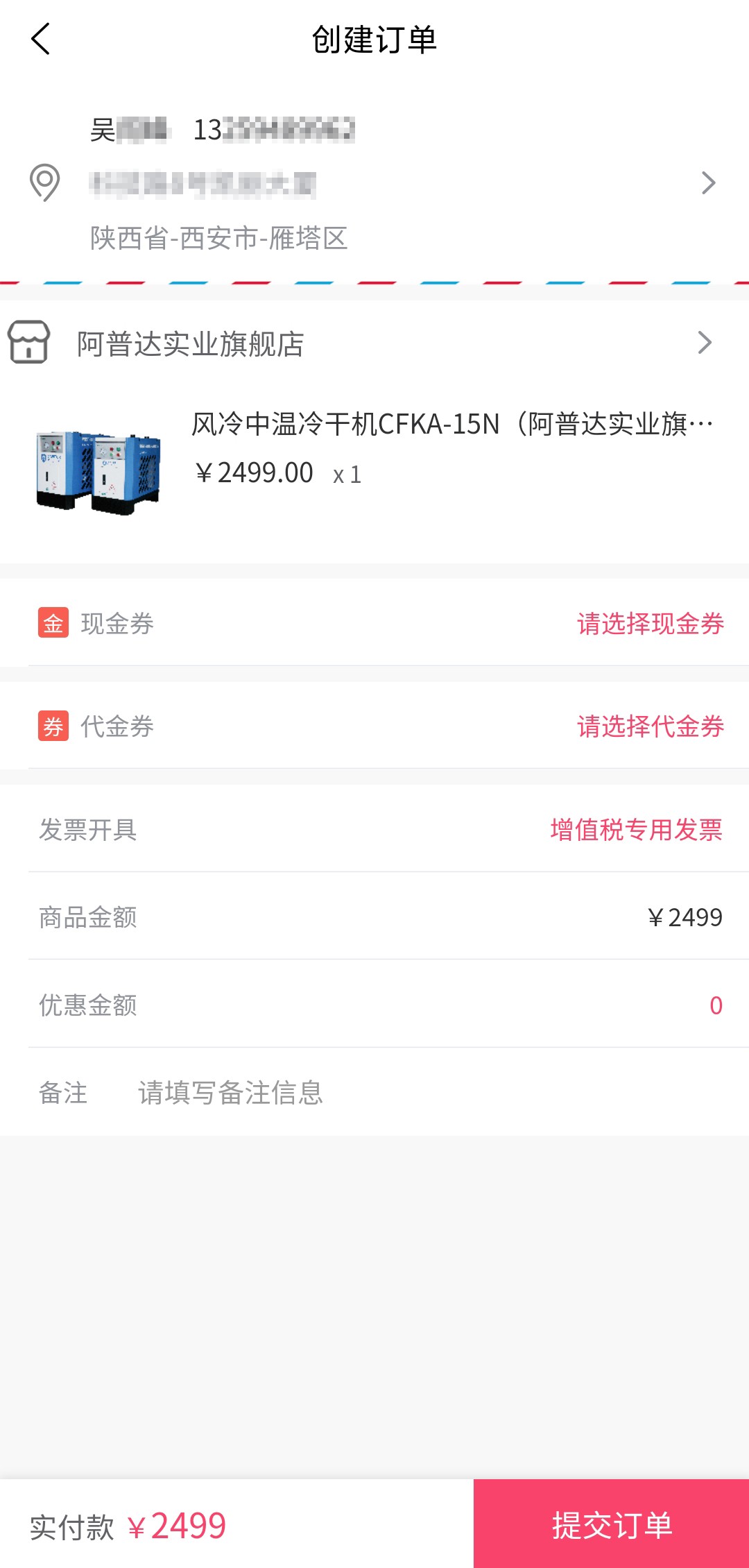This screenshot has height=1568, width=749.
Task: Change the invoice type in 发票开具
Action: click(636, 830)
